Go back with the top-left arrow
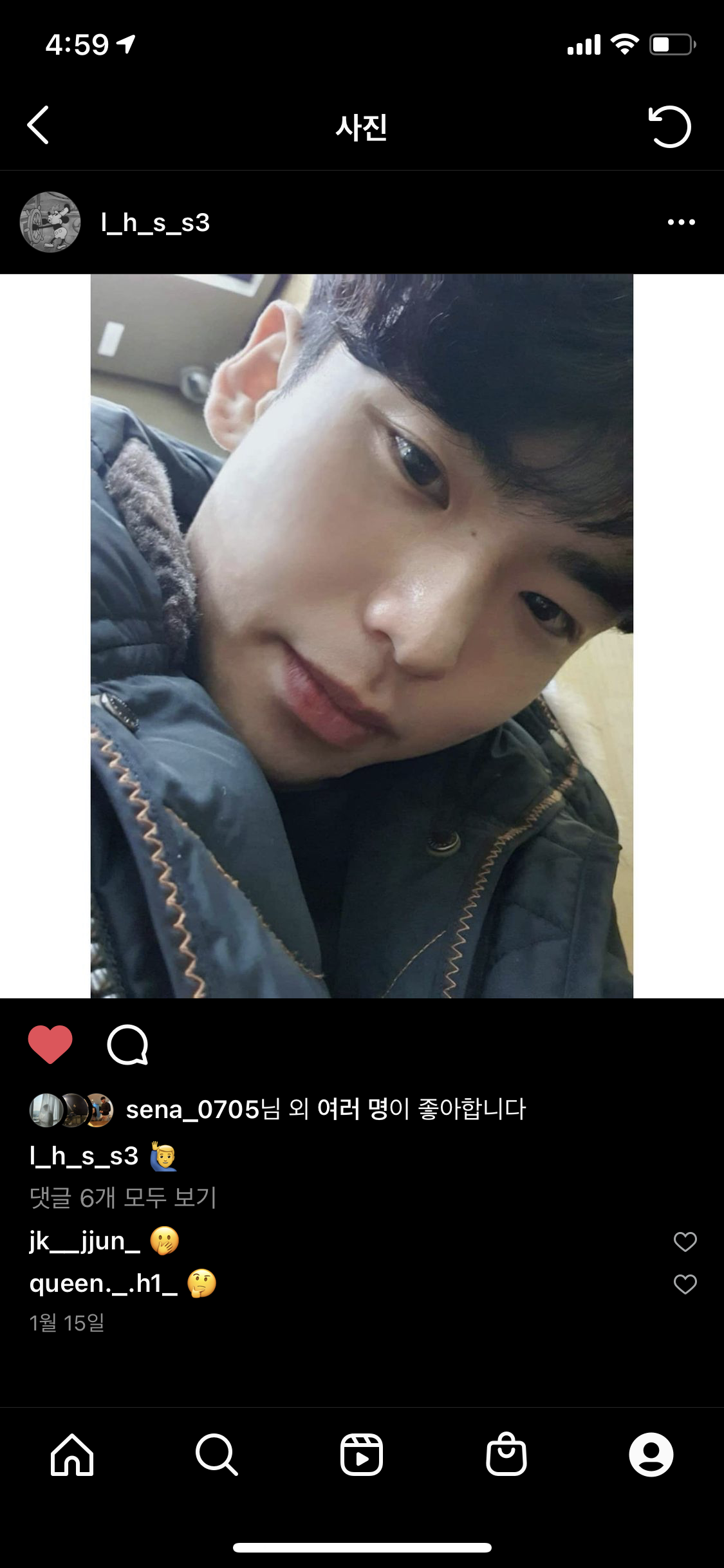Viewport: 724px width, 1568px height. coord(38,125)
